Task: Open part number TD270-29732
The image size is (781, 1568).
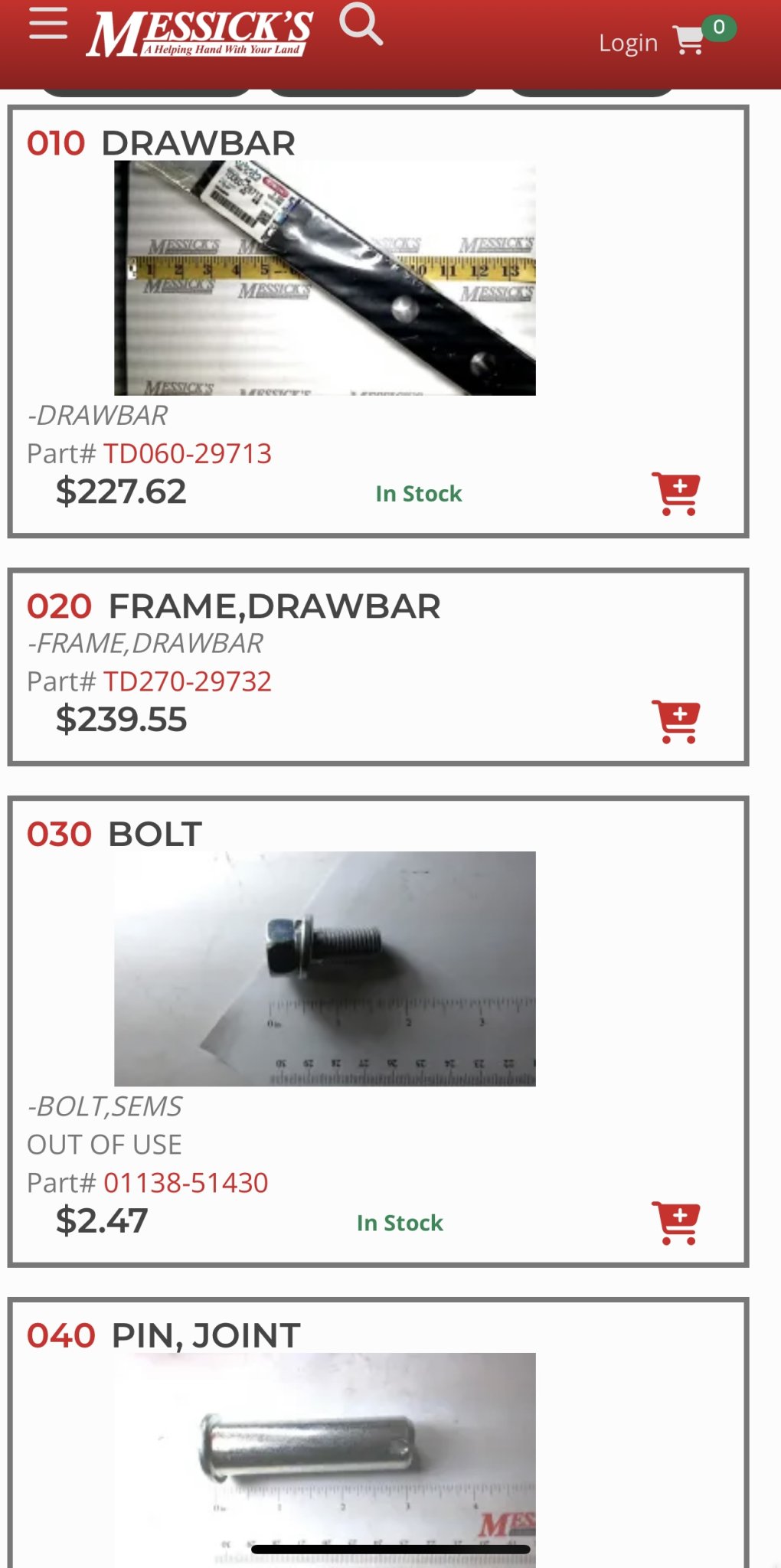Action: [187, 681]
